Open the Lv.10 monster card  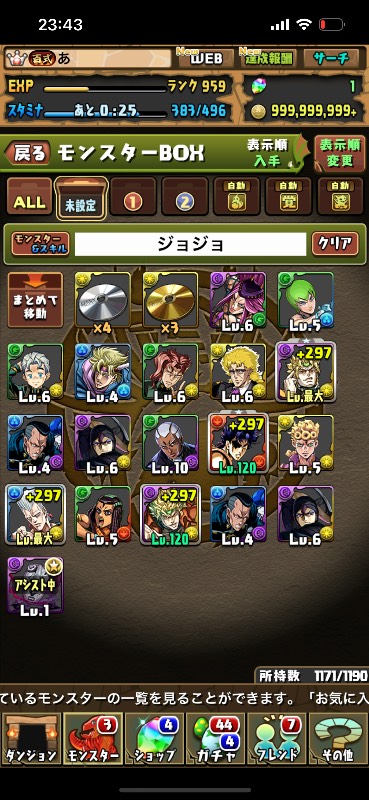click(x=170, y=443)
